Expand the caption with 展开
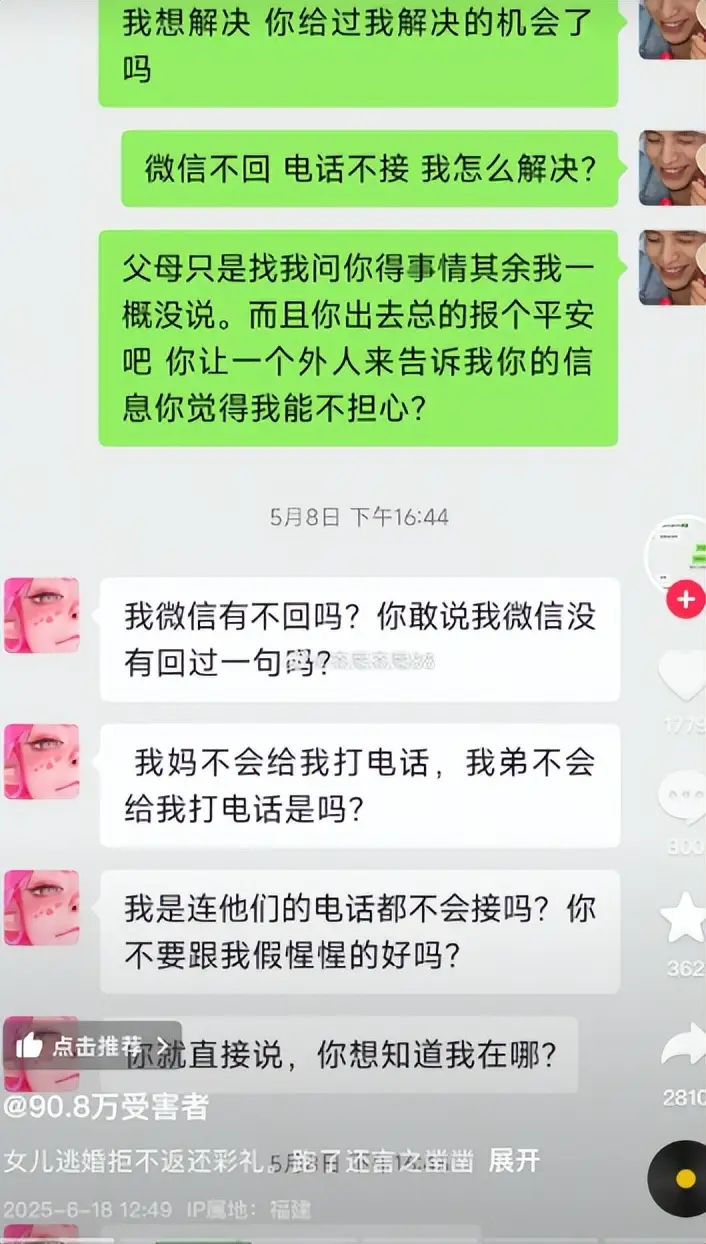706x1244 pixels. tap(514, 1161)
